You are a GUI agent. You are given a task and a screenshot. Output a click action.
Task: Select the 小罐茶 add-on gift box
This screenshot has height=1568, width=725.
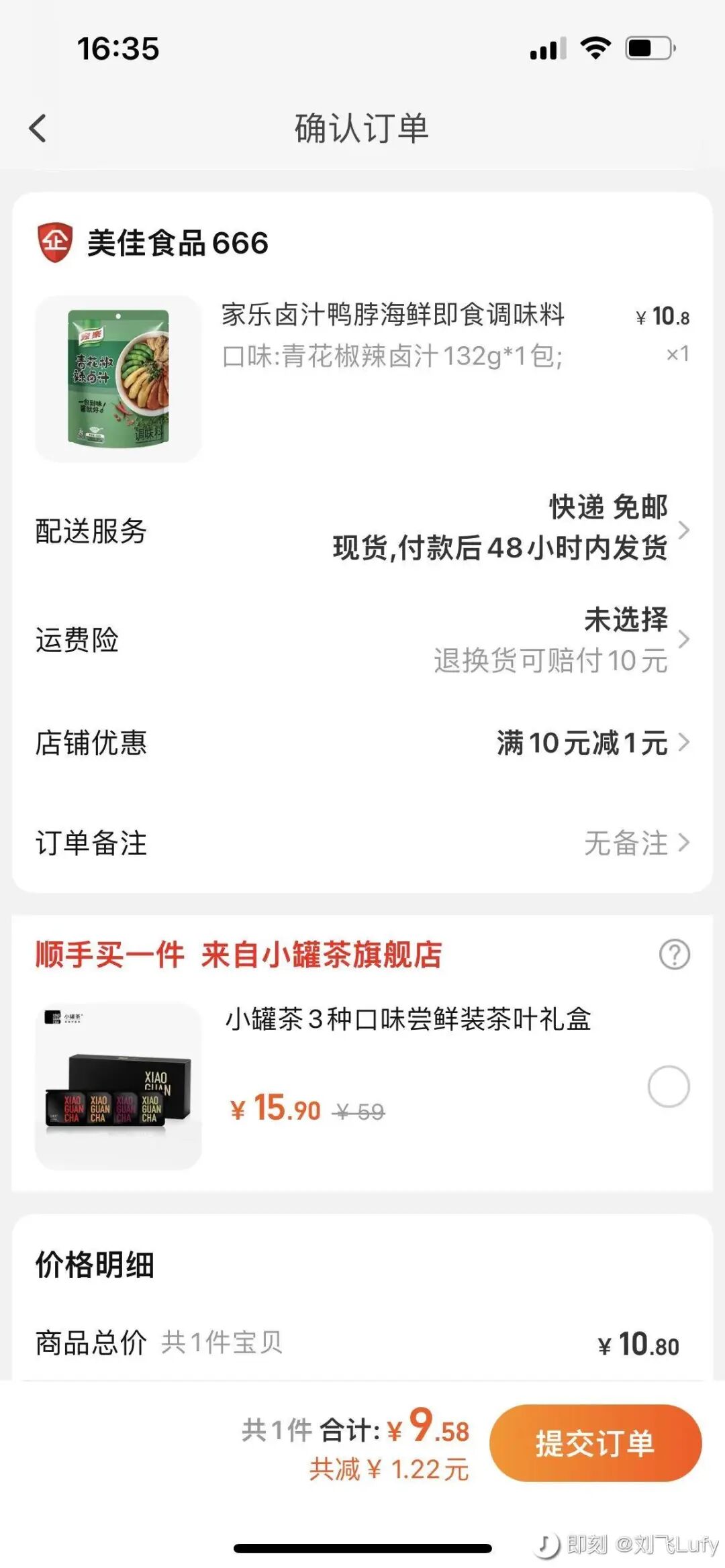668,1086
